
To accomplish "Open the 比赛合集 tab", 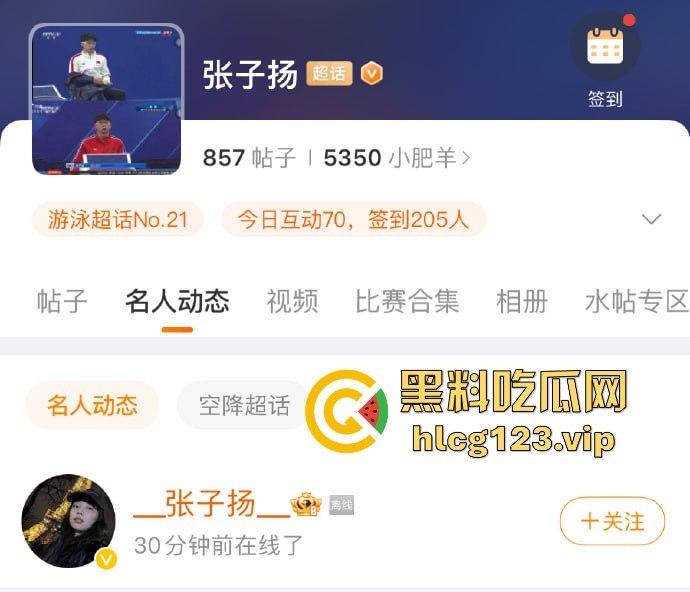I will click(407, 301).
